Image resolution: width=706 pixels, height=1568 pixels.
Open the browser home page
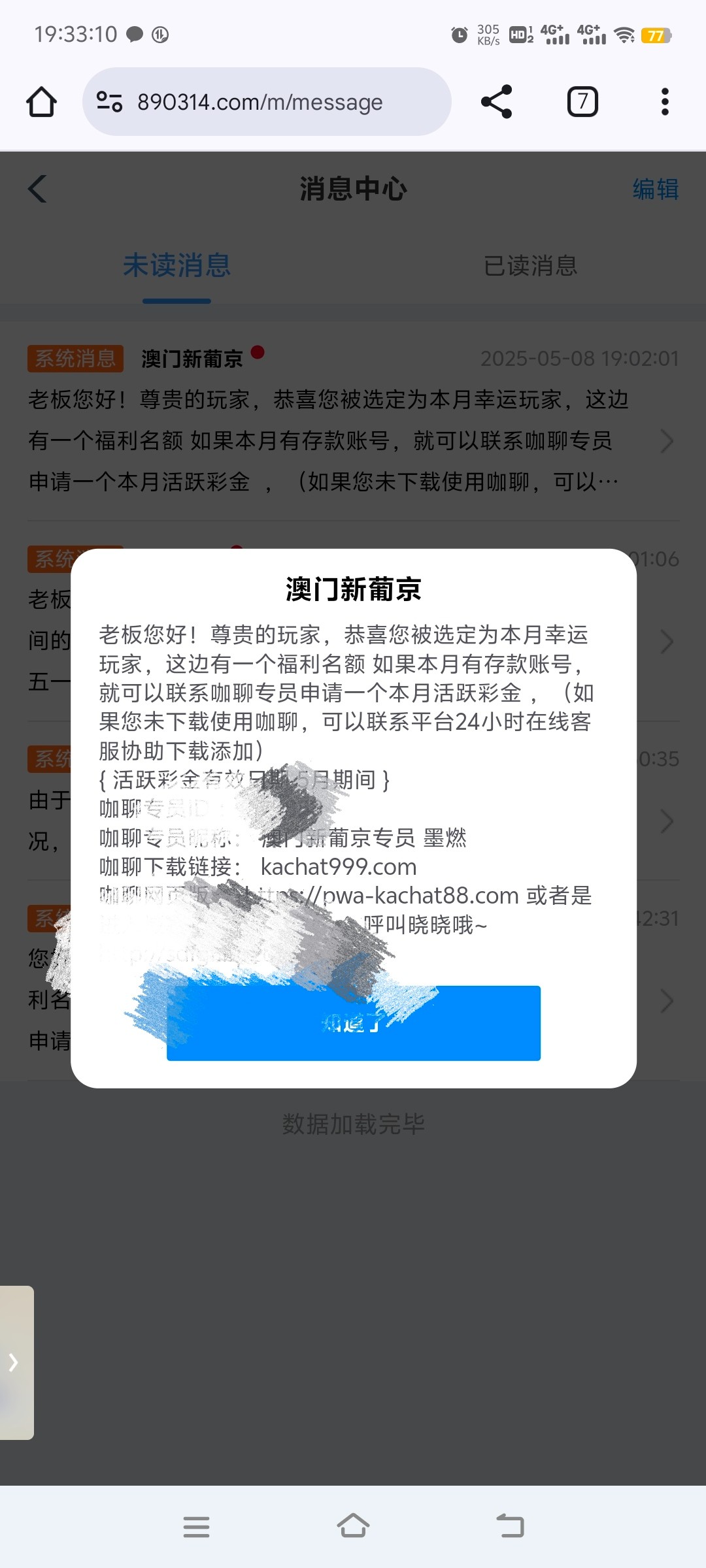41,102
